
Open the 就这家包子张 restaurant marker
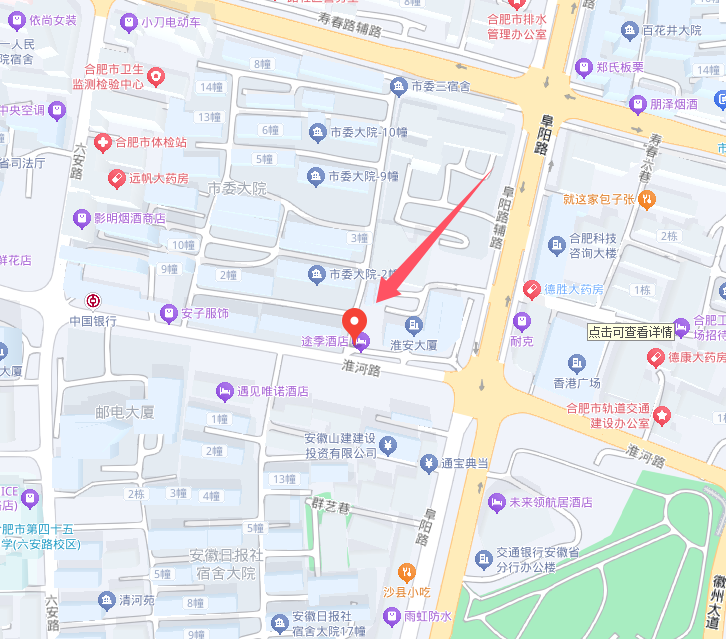pos(647,199)
